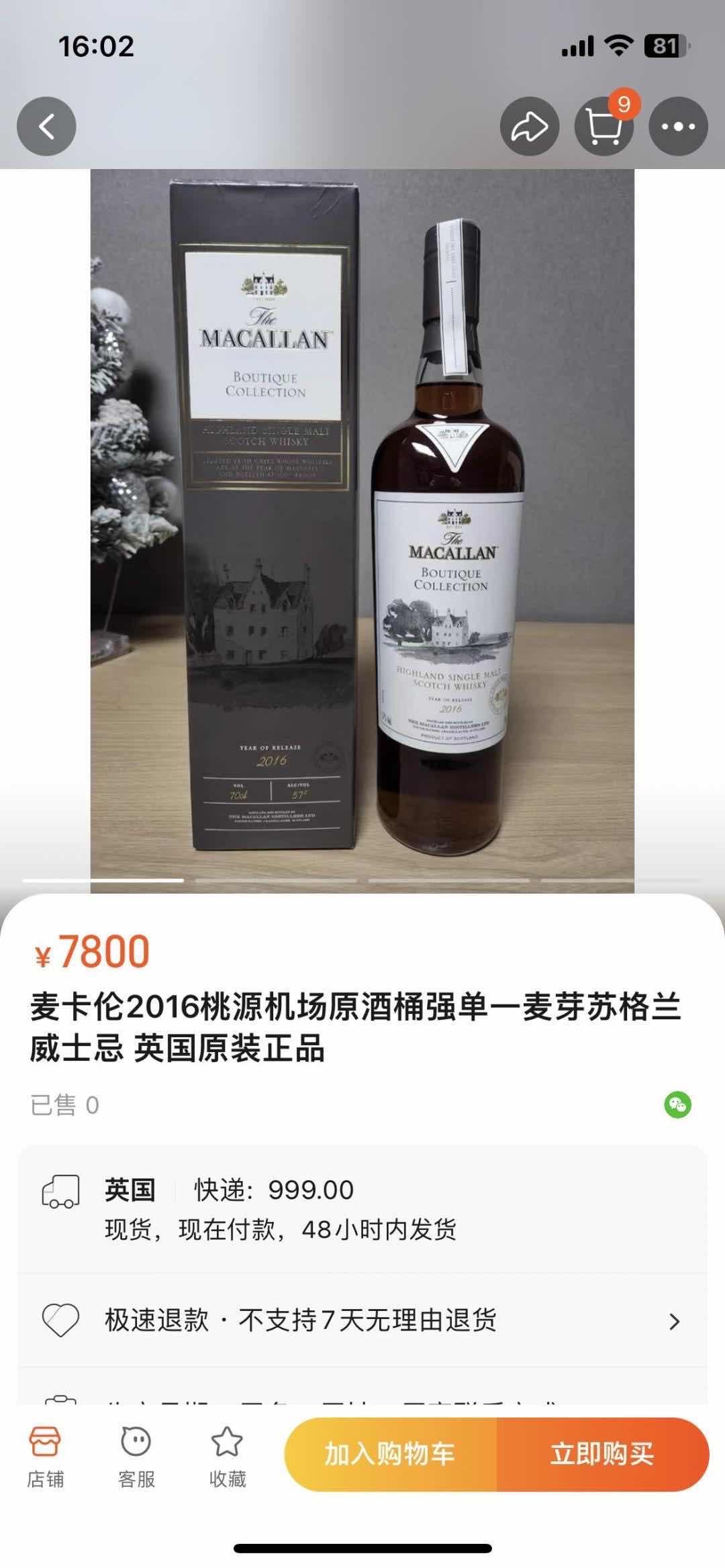This screenshot has width=725, height=1568.
Task: Open the shopping cart
Action: pos(603,126)
